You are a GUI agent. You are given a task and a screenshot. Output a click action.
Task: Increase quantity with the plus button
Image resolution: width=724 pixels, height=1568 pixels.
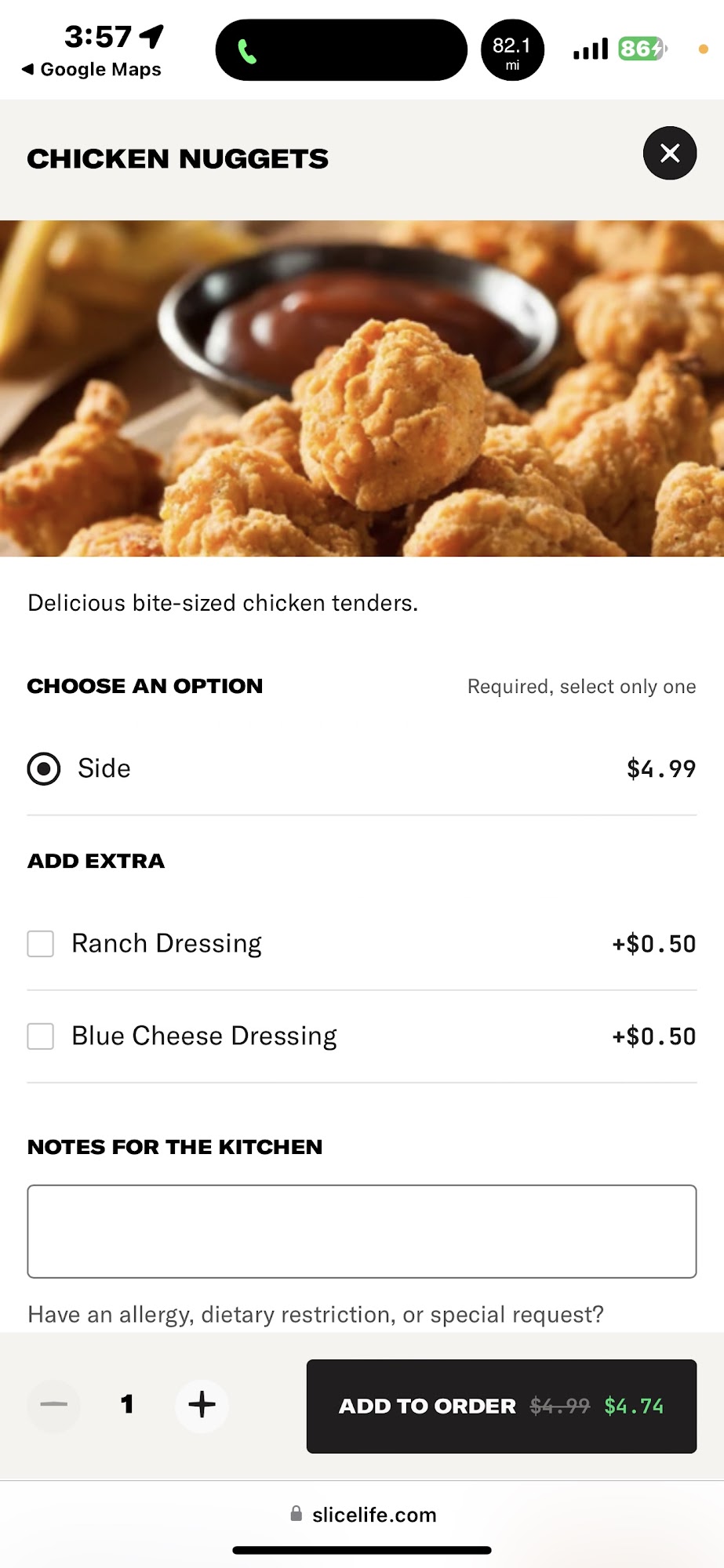(202, 1405)
